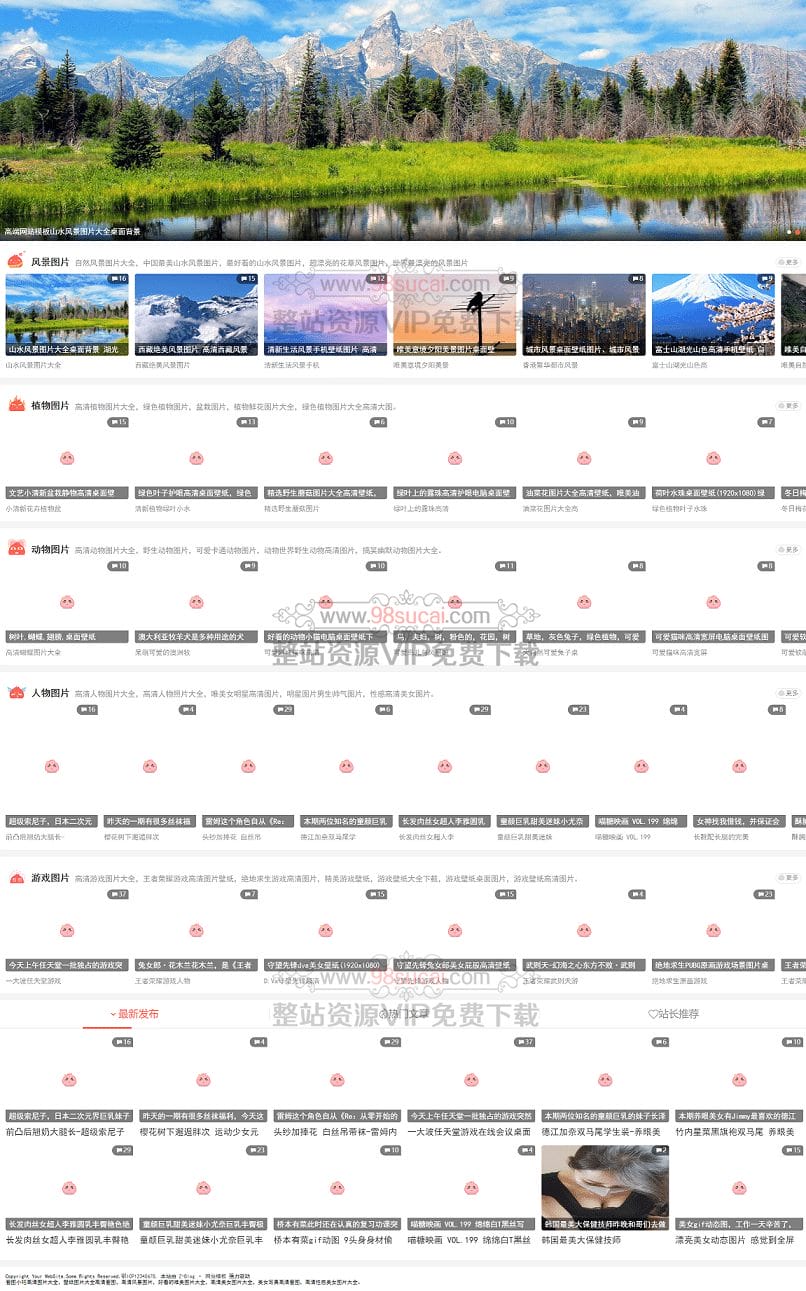The image size is (806, 1291).
Task: Switch to the 站长推荐 tab
Action: click(x=673, y=1014)
